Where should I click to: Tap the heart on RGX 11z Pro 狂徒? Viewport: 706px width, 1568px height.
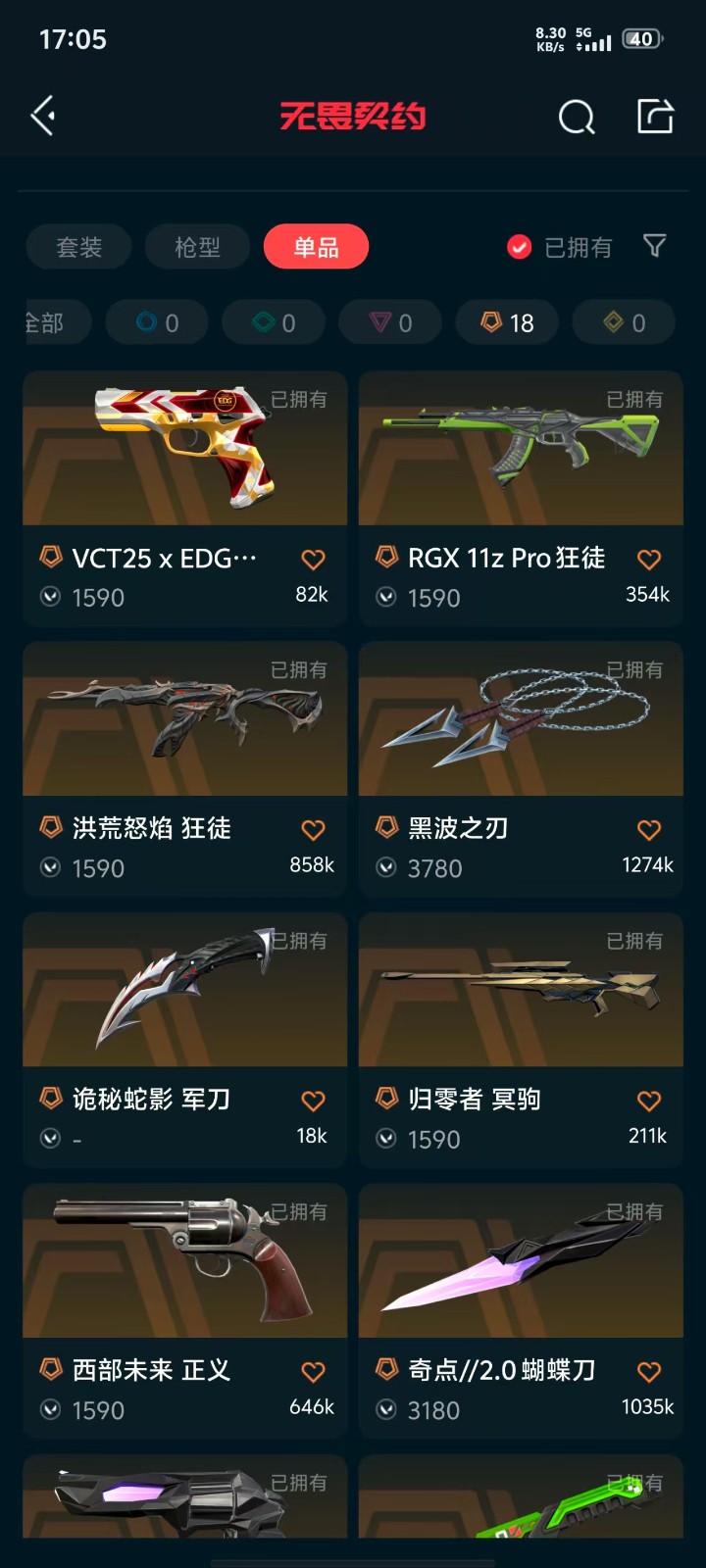pos(649,560)
